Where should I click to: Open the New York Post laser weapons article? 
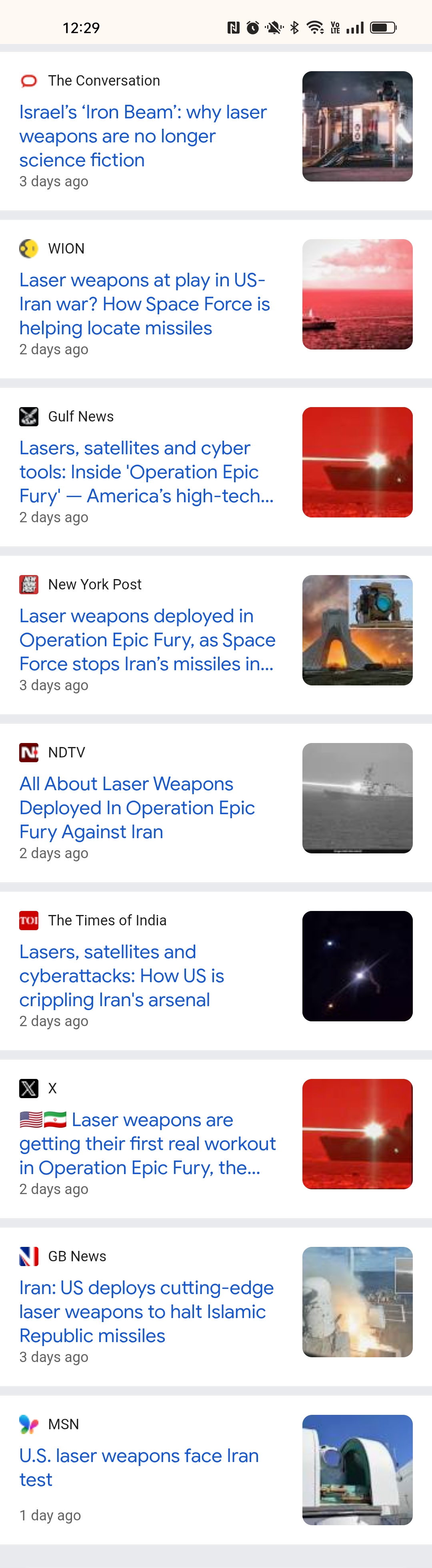click(147, 640)
